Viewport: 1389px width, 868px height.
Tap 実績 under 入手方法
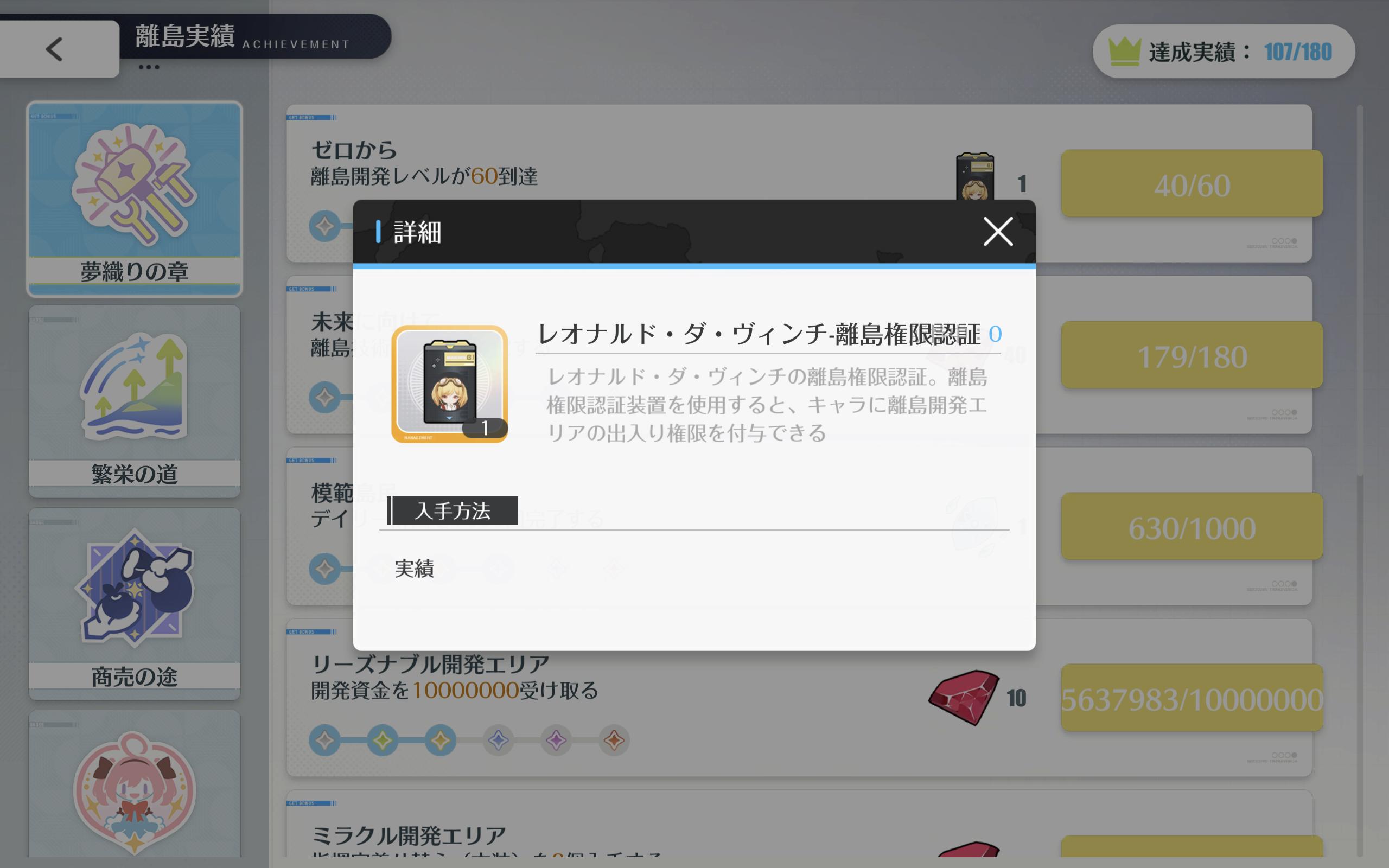coord(414,569)
